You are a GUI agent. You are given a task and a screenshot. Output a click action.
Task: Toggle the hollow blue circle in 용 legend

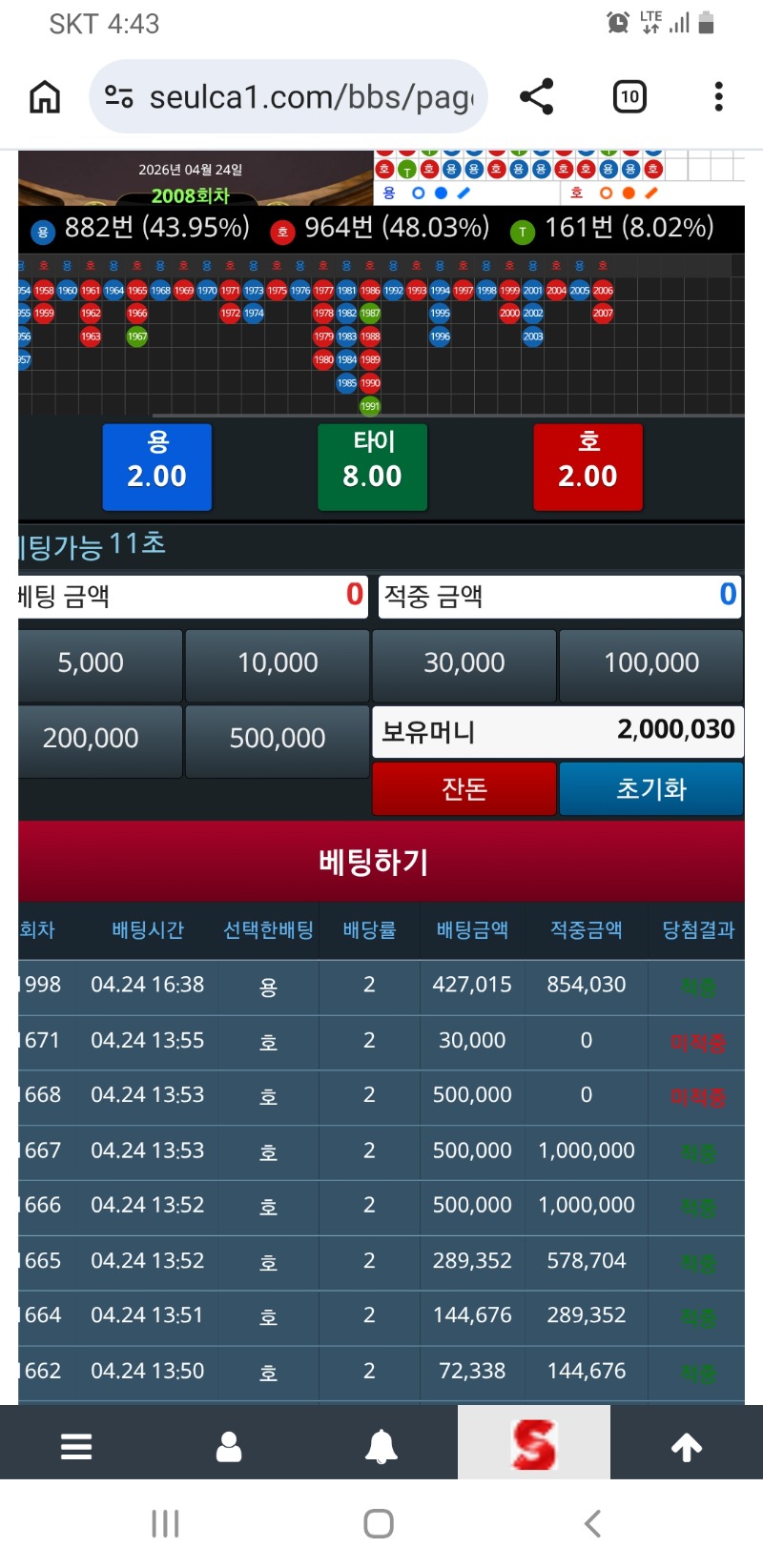pyautogui.click(x=420, y=192)
